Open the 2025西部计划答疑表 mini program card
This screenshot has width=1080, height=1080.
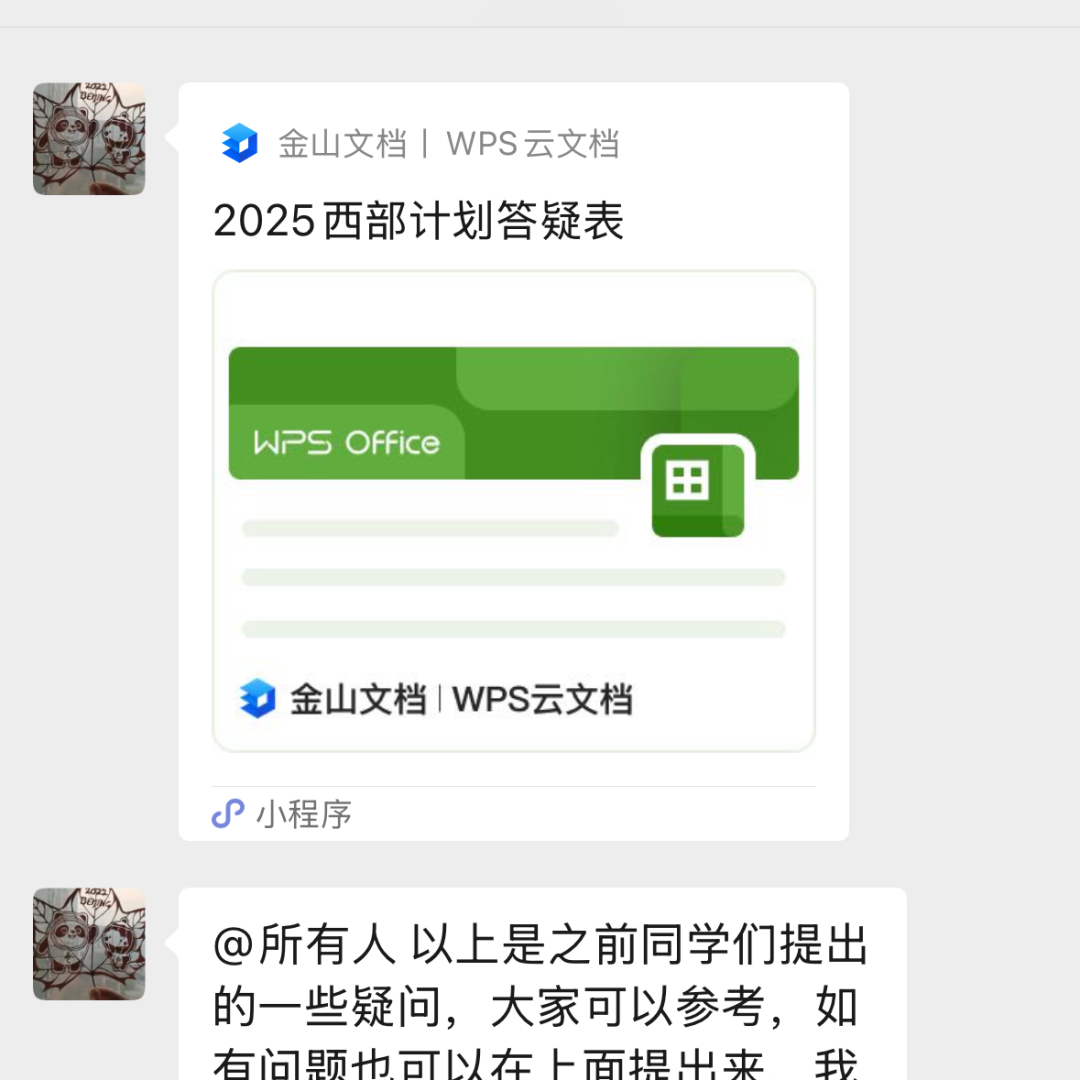(513, 510)
